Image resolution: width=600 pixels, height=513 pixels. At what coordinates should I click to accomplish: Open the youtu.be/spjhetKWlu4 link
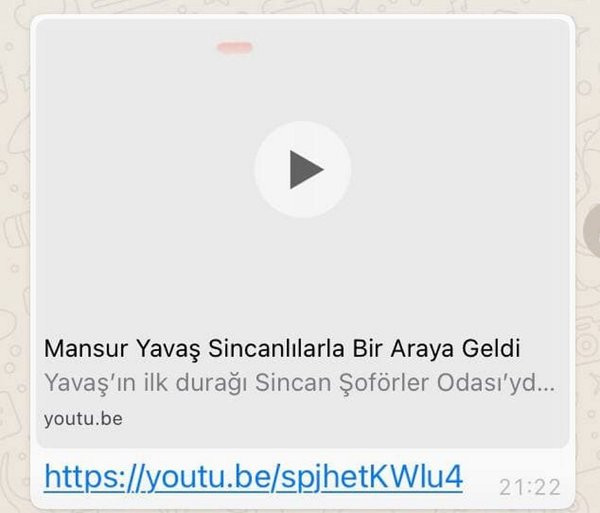coord(253,478)
